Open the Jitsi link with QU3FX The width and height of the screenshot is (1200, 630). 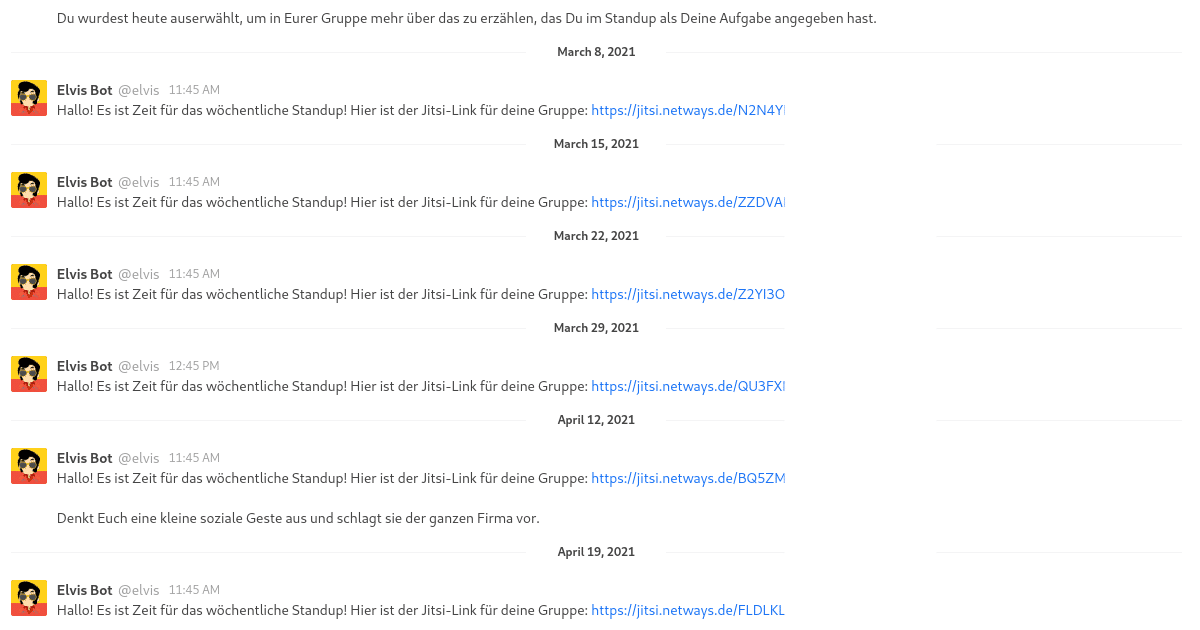click(x=687, y=386)
